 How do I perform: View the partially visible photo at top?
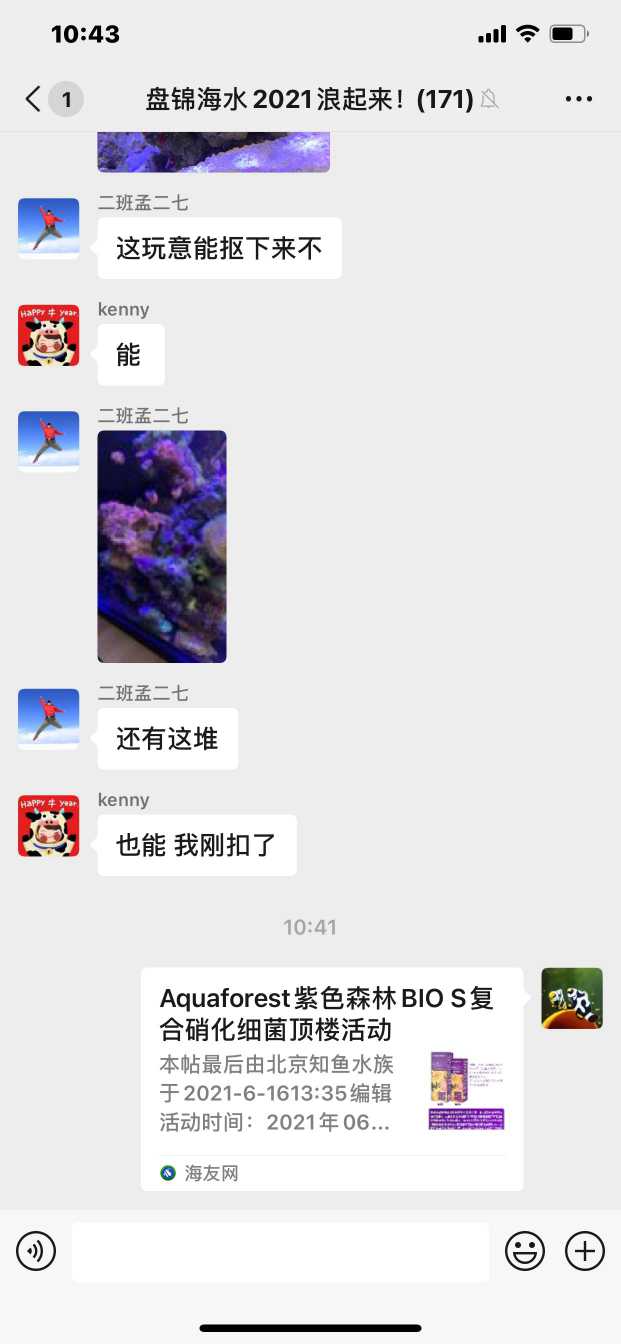pos(213,152)
